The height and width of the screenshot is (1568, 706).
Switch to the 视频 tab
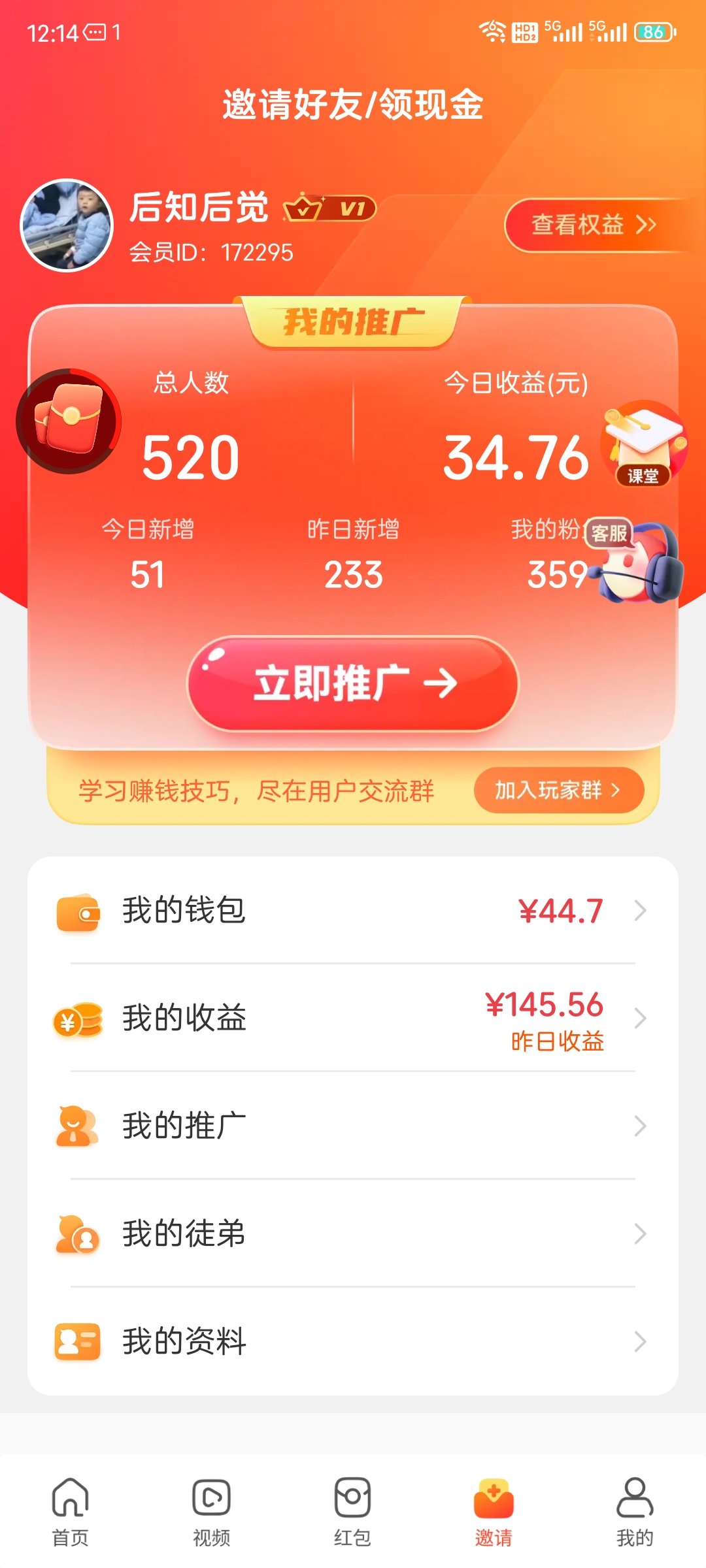[212, 1512]
